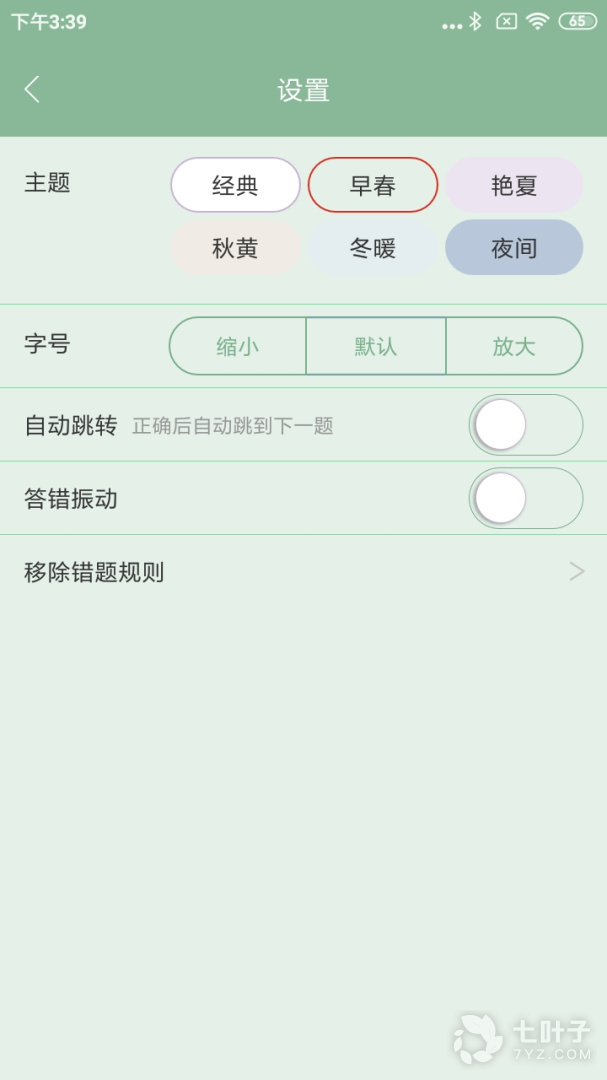Choose the 早春 theme
Viewport: 607px width, 1080px height.
click(373, 185)
